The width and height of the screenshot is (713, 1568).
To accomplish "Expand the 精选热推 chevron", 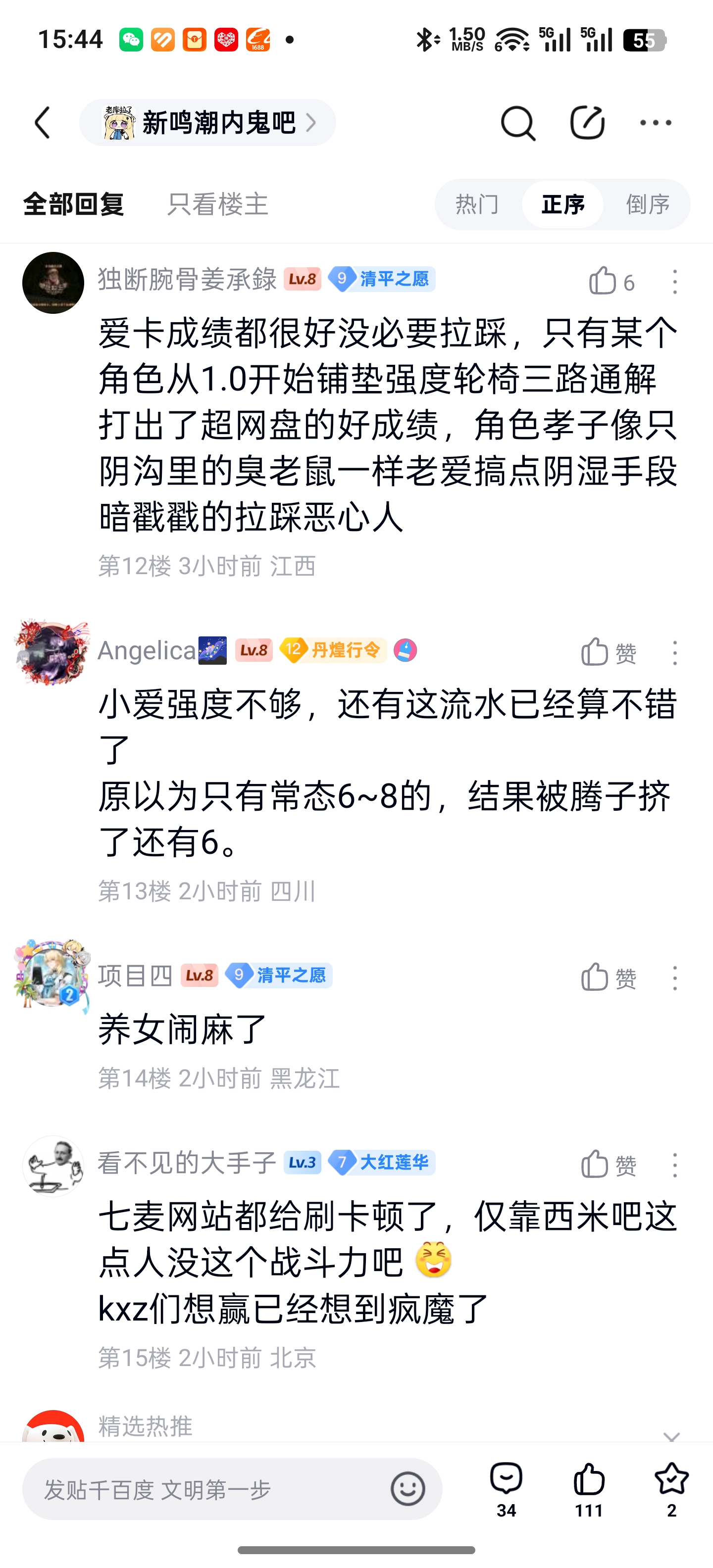I will coord(671,1436).
